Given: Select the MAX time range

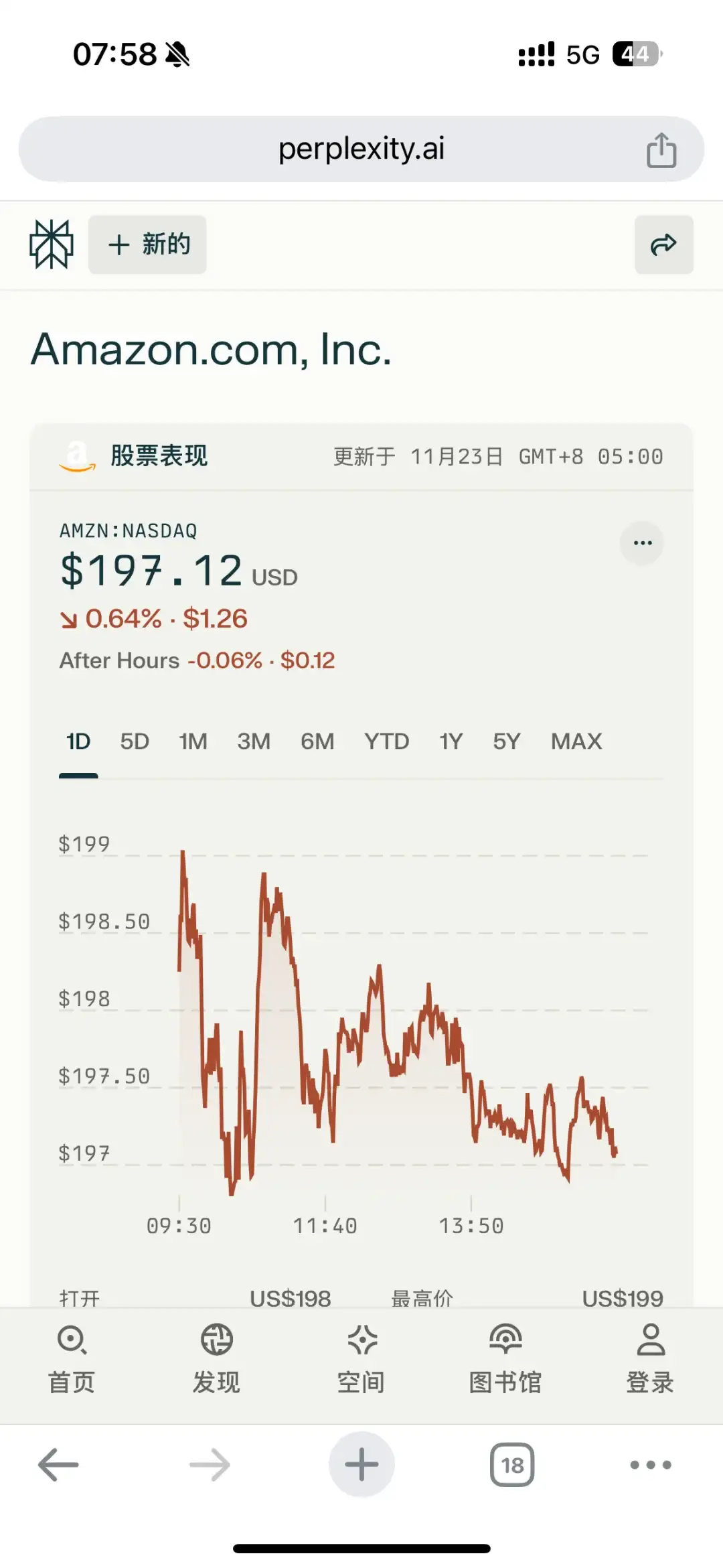Looking at the screenshot, I should coord(576,741).
